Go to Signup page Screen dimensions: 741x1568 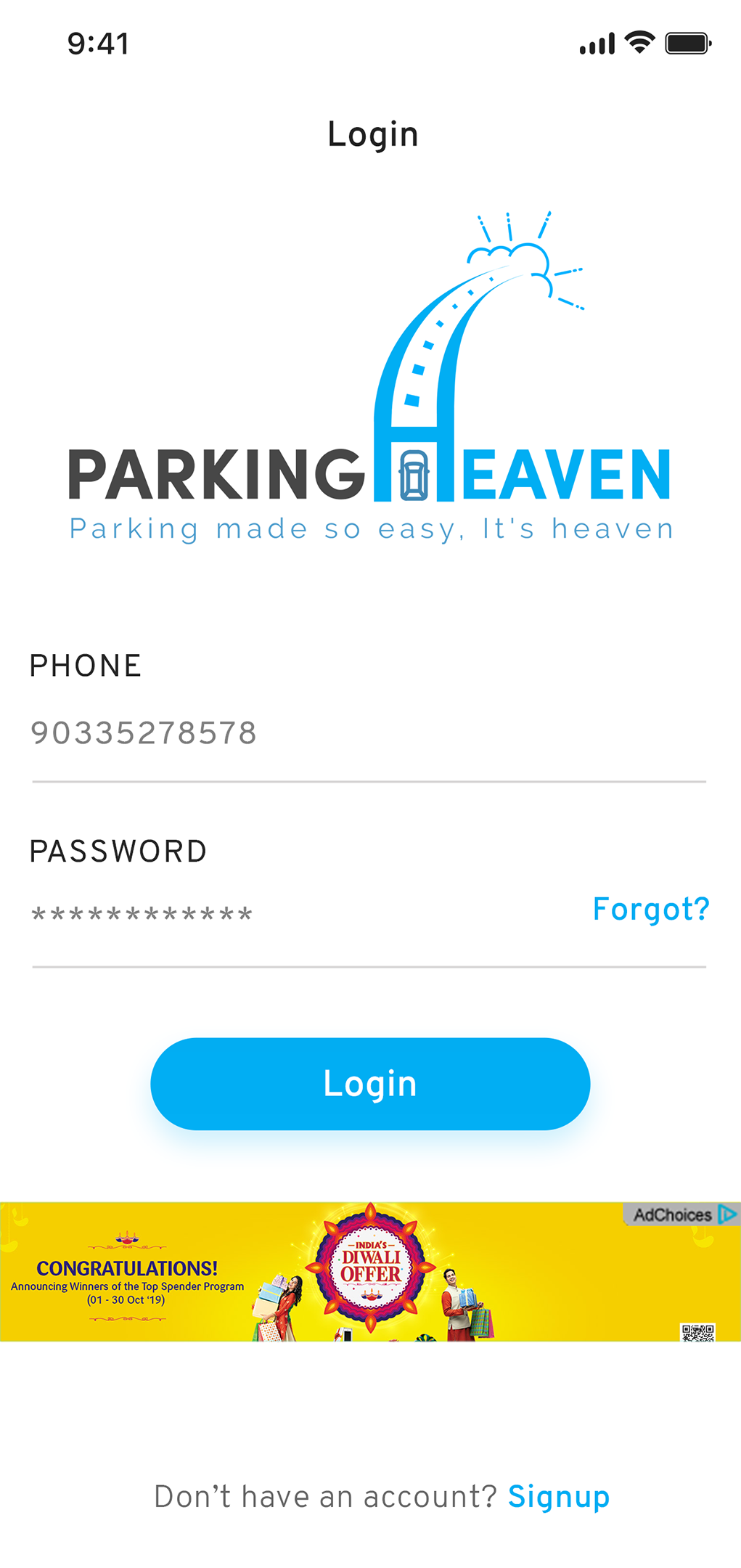559,1497
